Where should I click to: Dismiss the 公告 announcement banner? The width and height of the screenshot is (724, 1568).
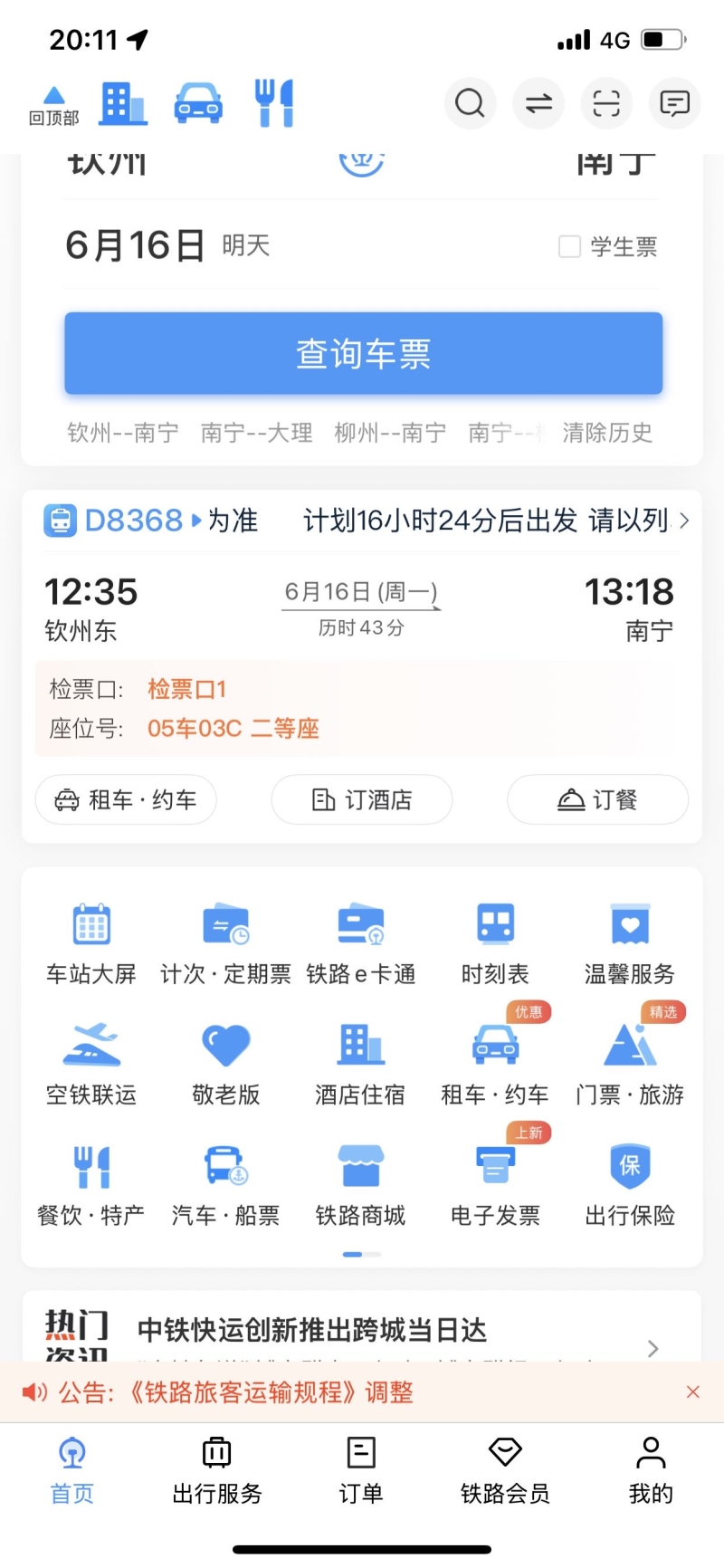tap(693, 1391)
